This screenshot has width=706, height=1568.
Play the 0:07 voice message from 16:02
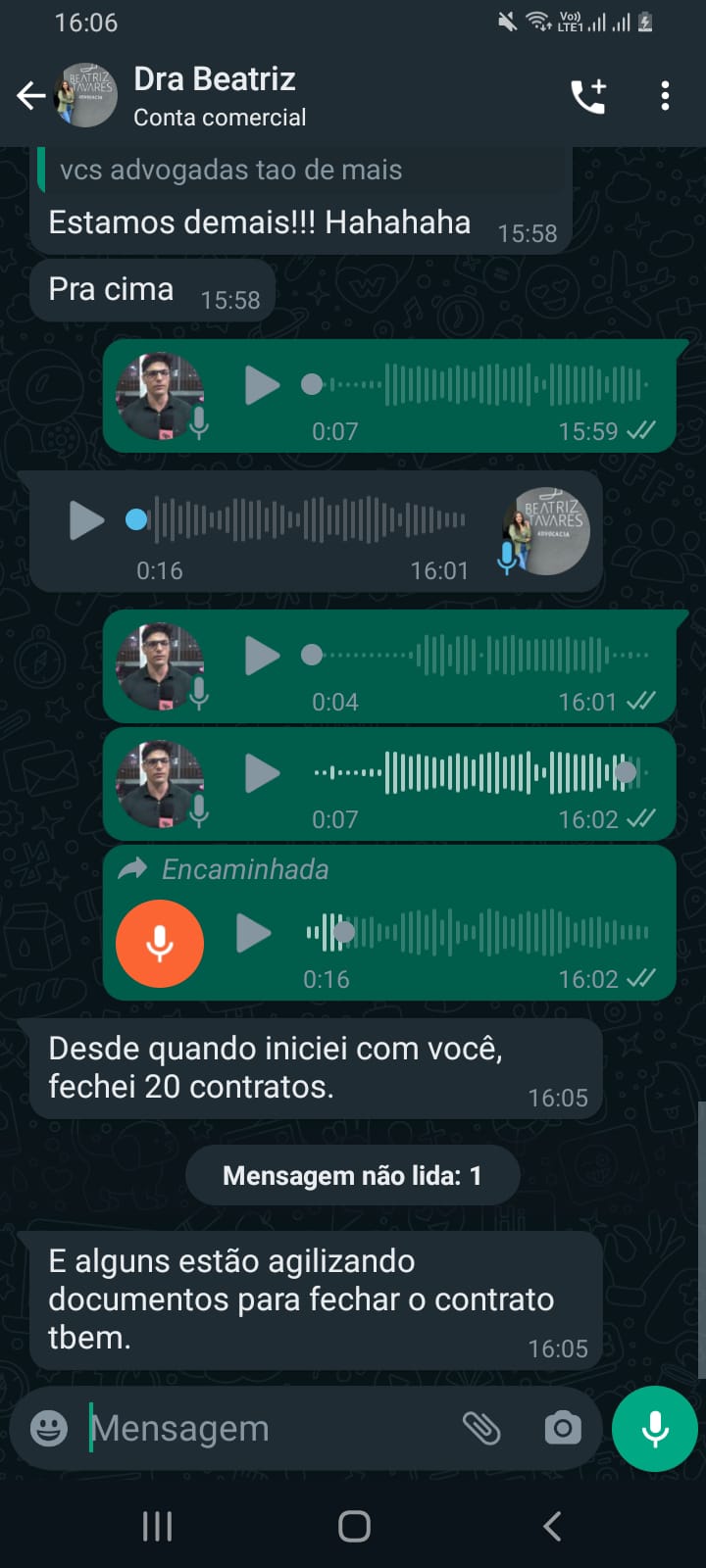262,773
